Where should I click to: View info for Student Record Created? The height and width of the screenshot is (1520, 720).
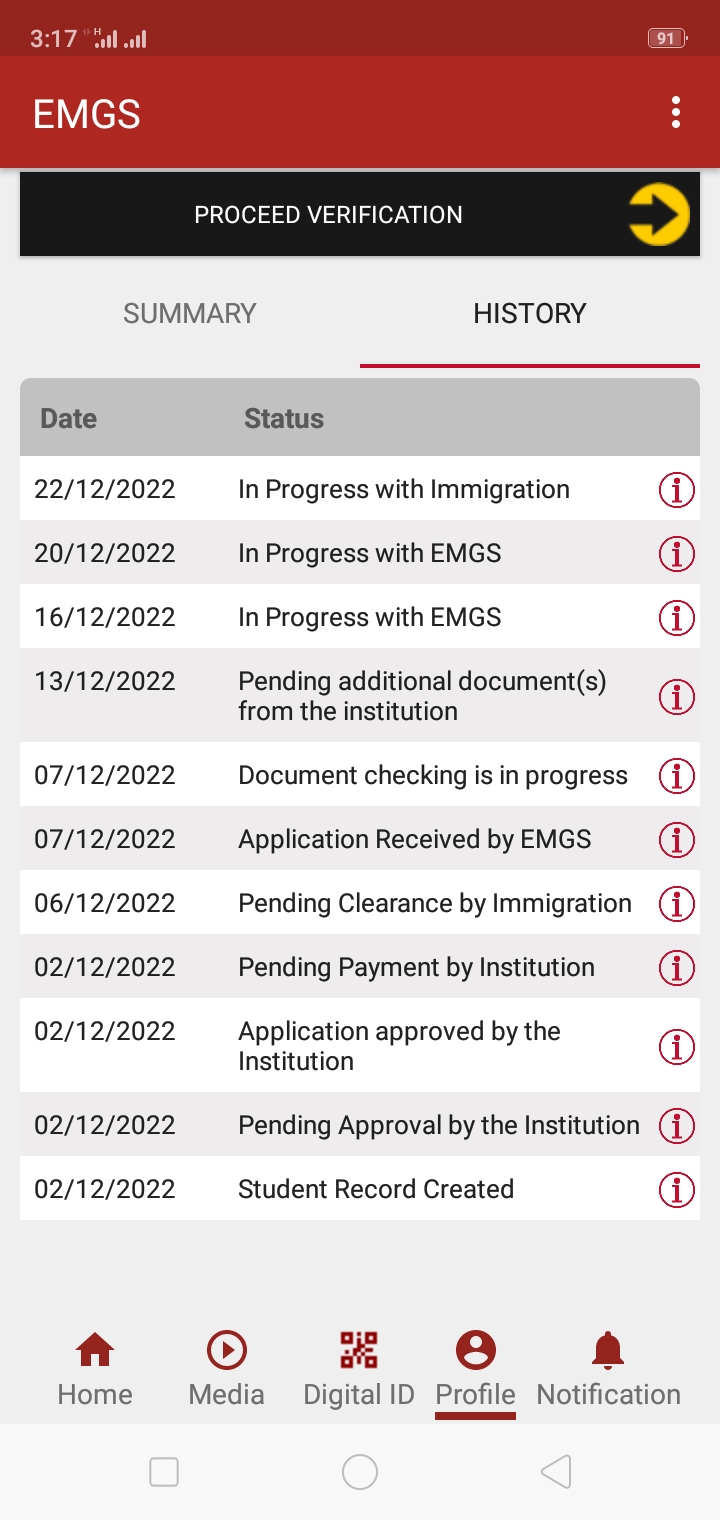[x=676, y=1189]
